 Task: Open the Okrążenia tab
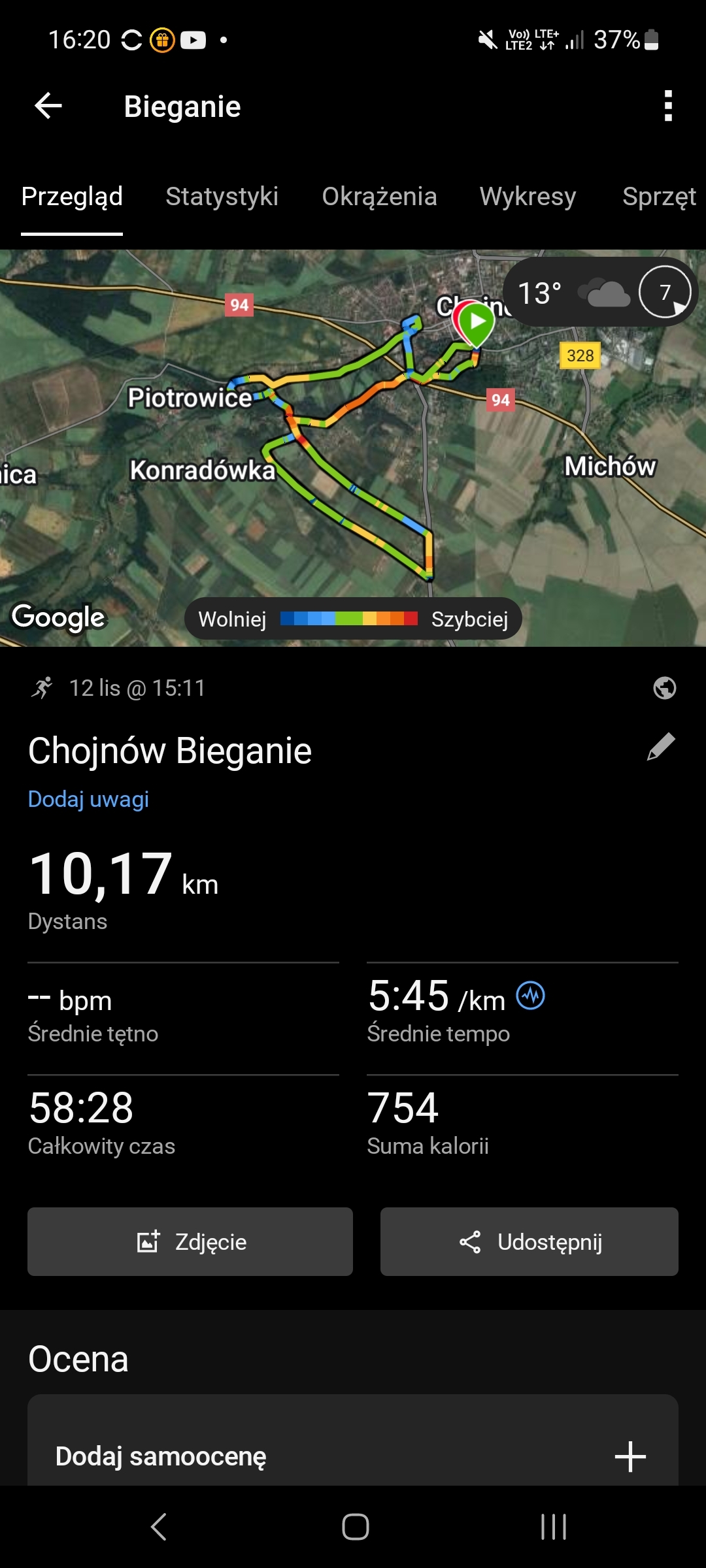coord(379,197)
